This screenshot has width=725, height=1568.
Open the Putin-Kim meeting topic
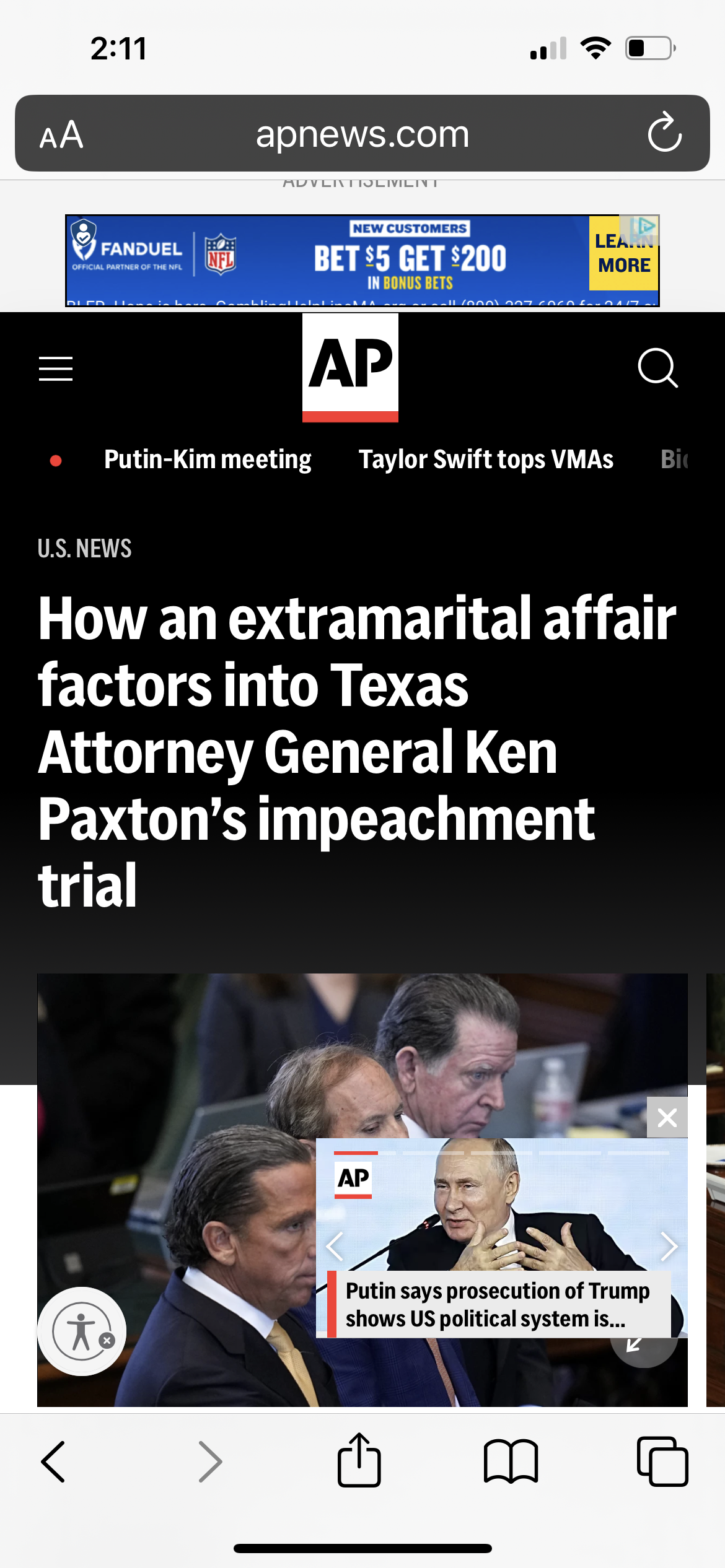coord(208,460)
